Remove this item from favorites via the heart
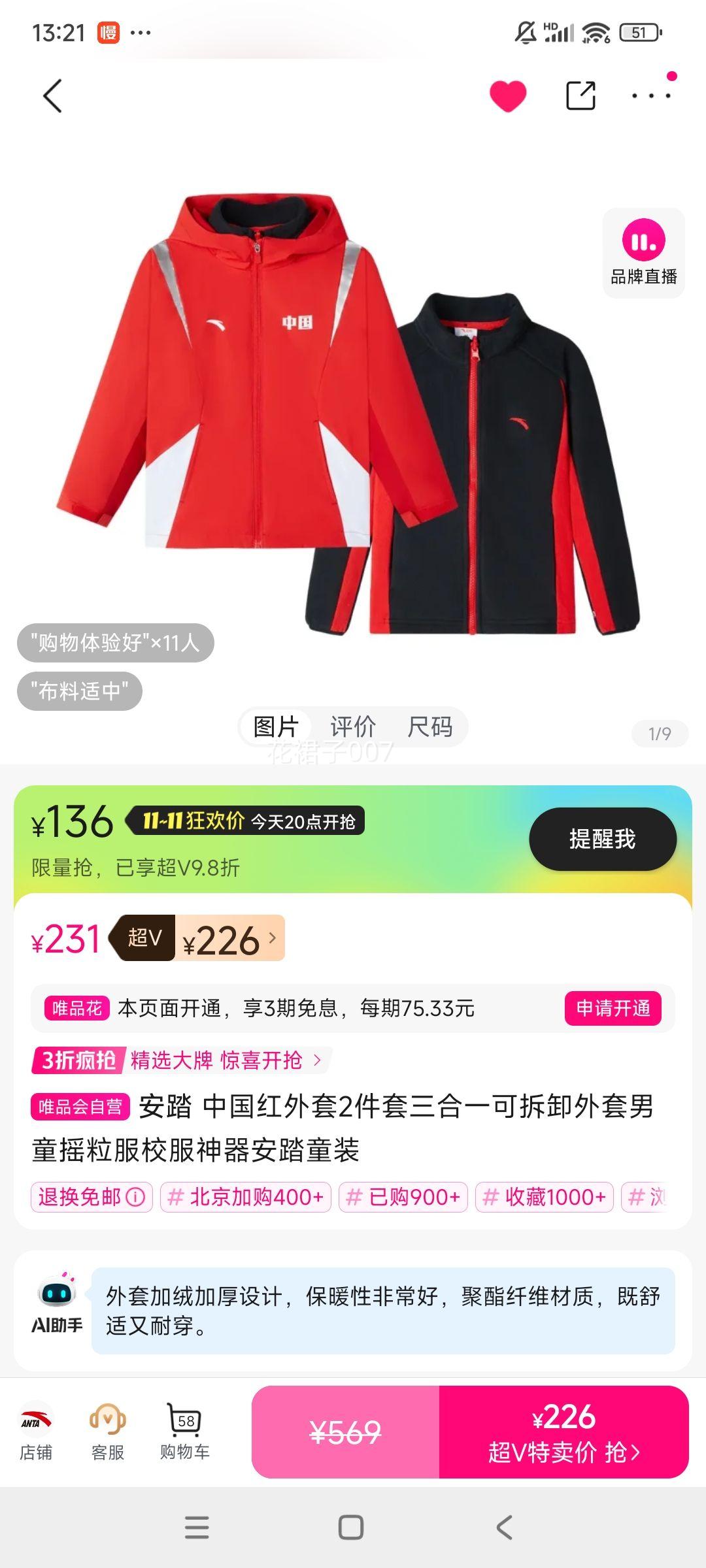706x1568 pixels. 508,96
